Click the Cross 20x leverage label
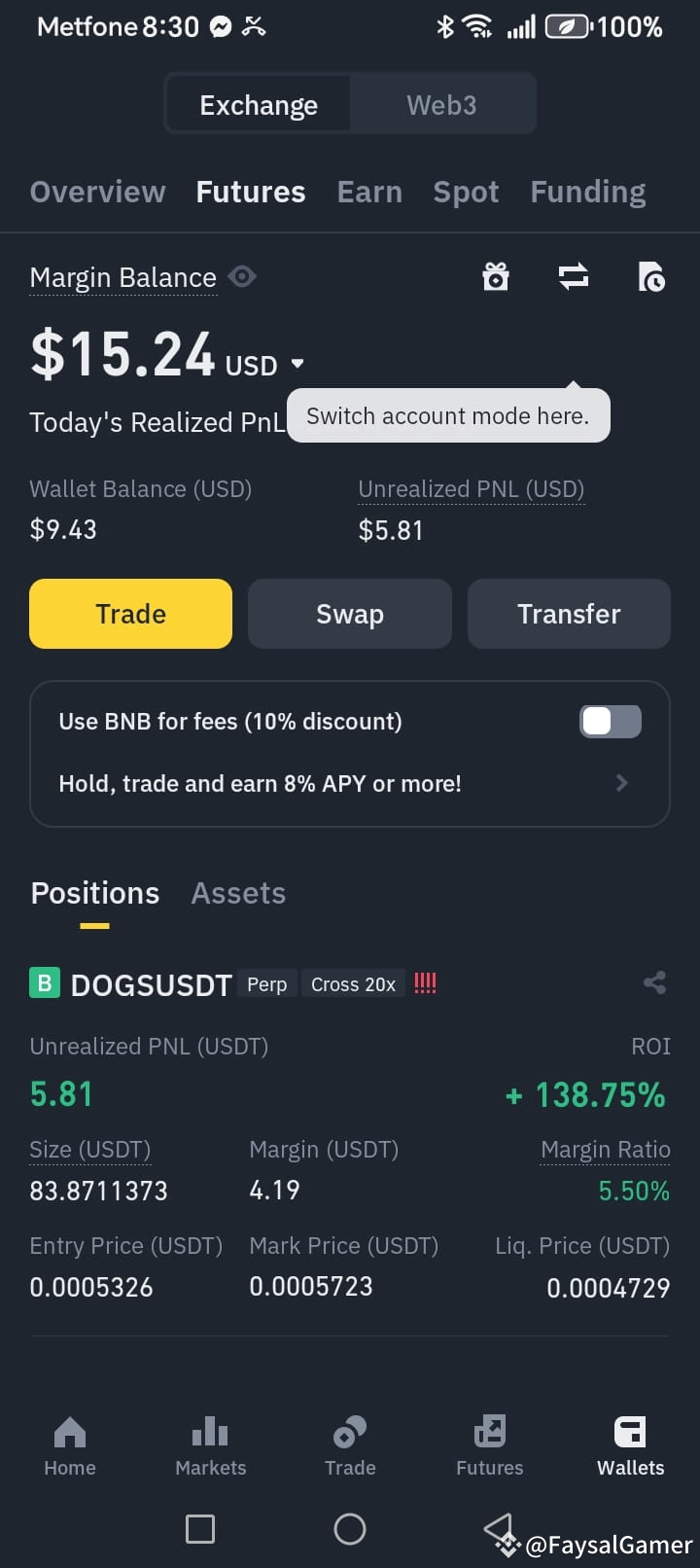 [353, 983]
